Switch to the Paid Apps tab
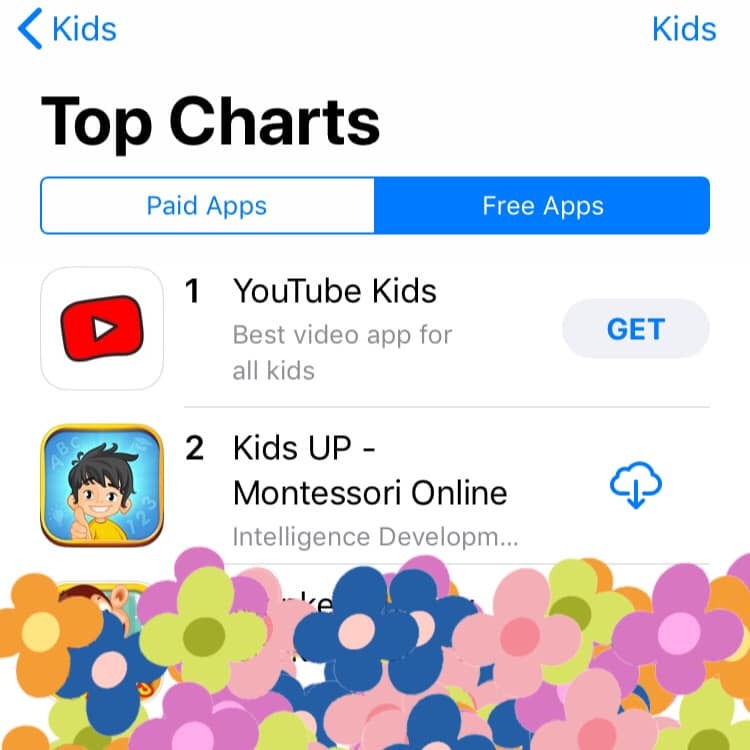750x750 pixels. [x=207, y=206]
